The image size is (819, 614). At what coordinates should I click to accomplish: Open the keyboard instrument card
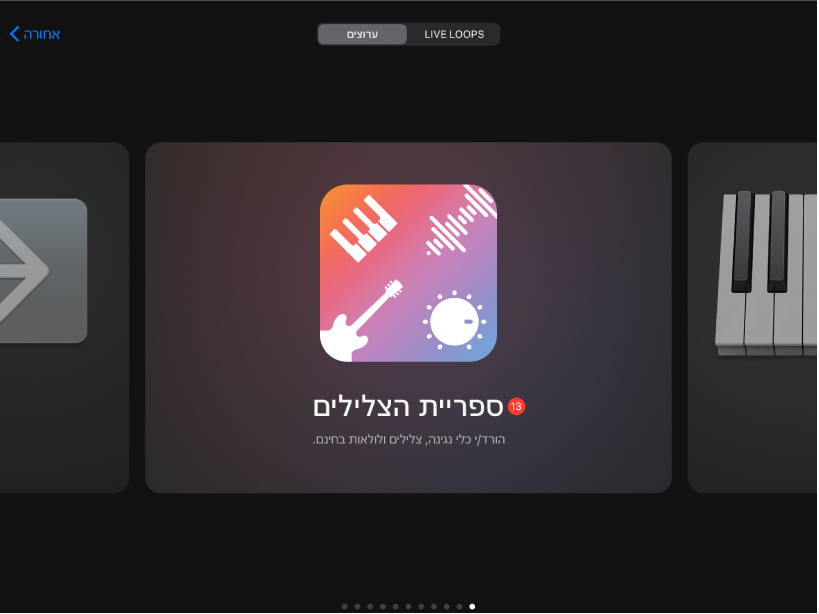pyautogui.click(x=753, y=317)
